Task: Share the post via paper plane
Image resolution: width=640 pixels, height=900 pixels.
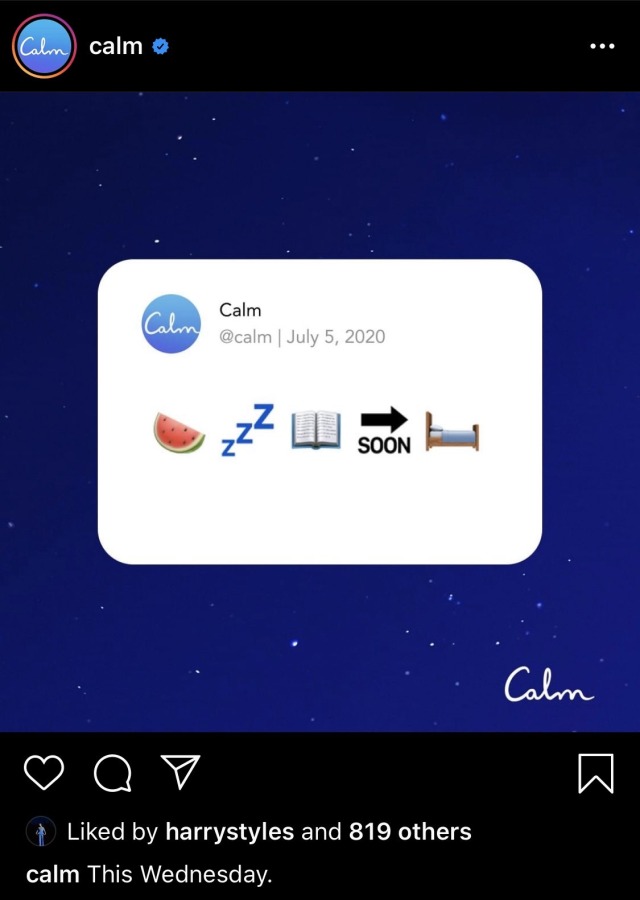Action: 180,771
